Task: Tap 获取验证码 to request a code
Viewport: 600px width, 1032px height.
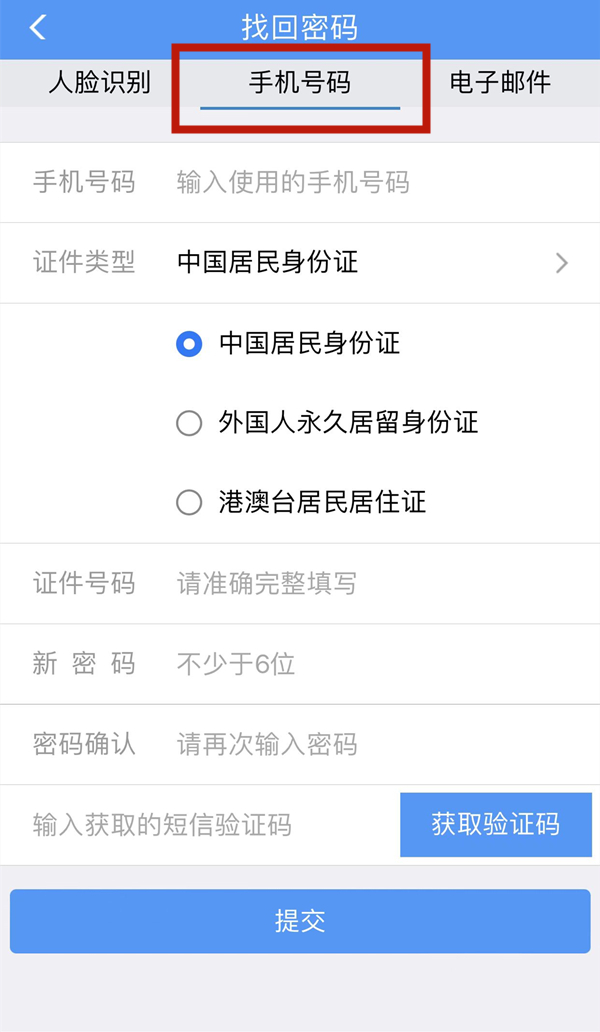Action: pos(495,825)
